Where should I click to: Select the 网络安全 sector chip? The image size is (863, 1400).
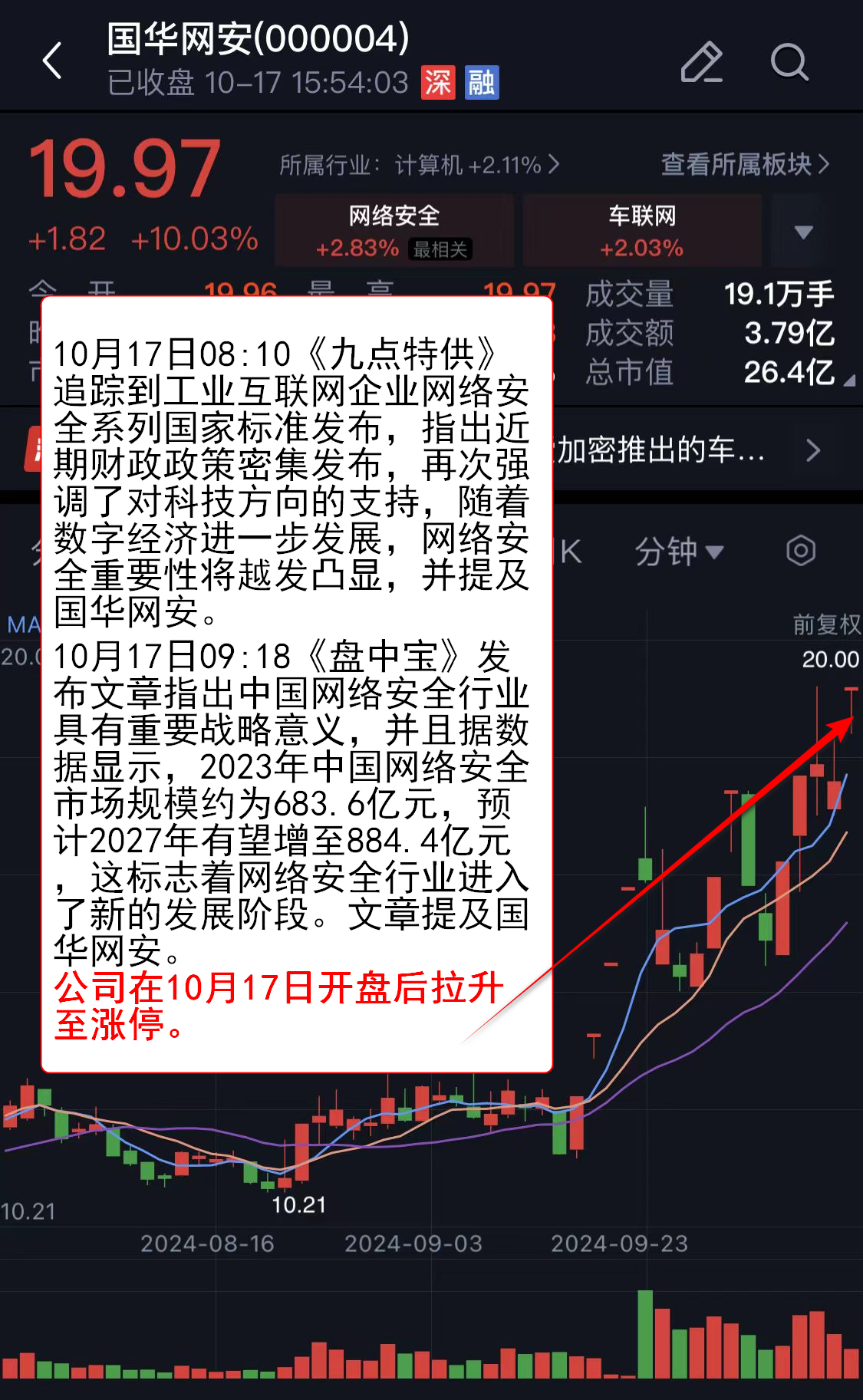click(394, 230)
